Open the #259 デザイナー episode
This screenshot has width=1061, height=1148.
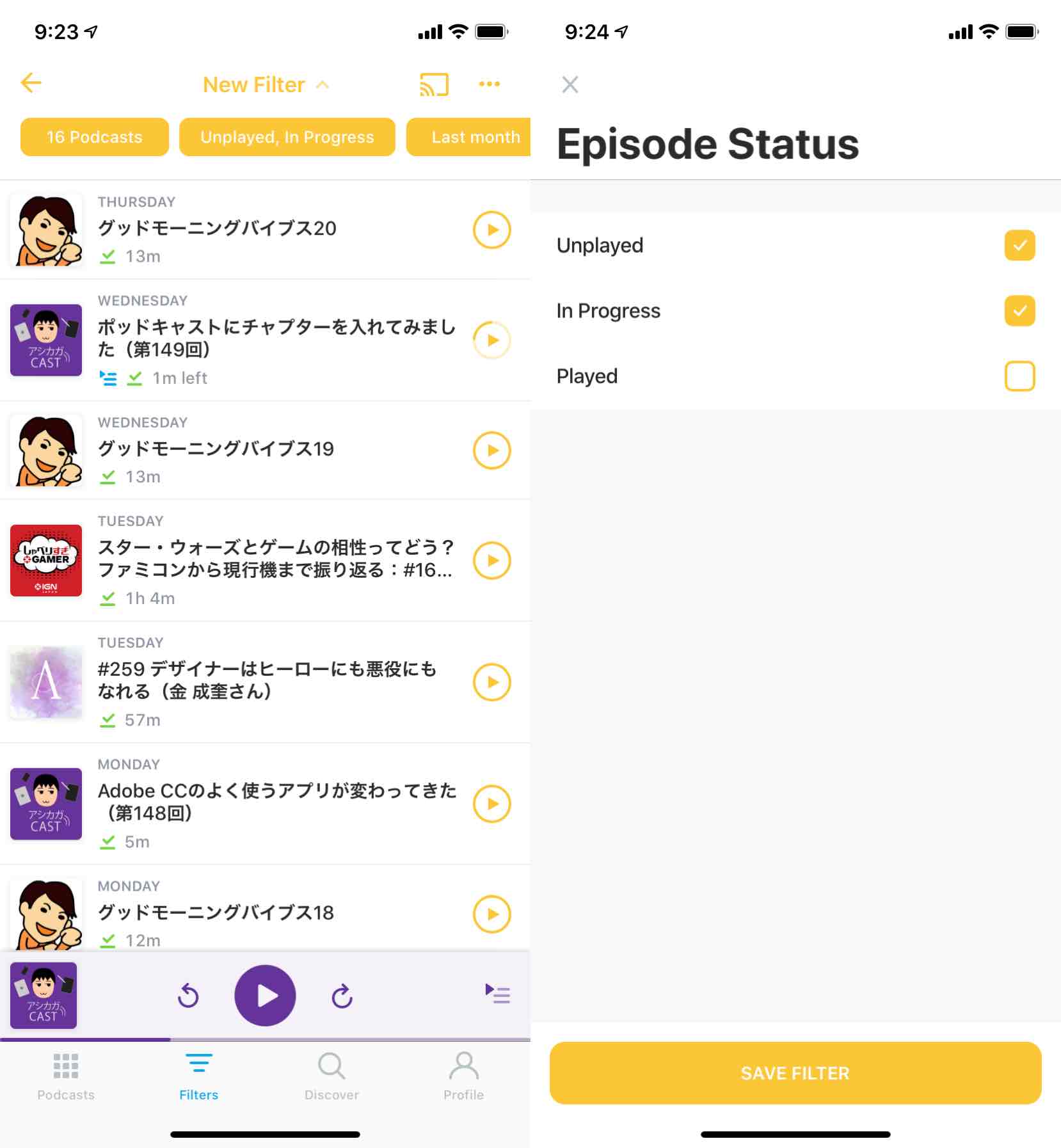(275, 680)
